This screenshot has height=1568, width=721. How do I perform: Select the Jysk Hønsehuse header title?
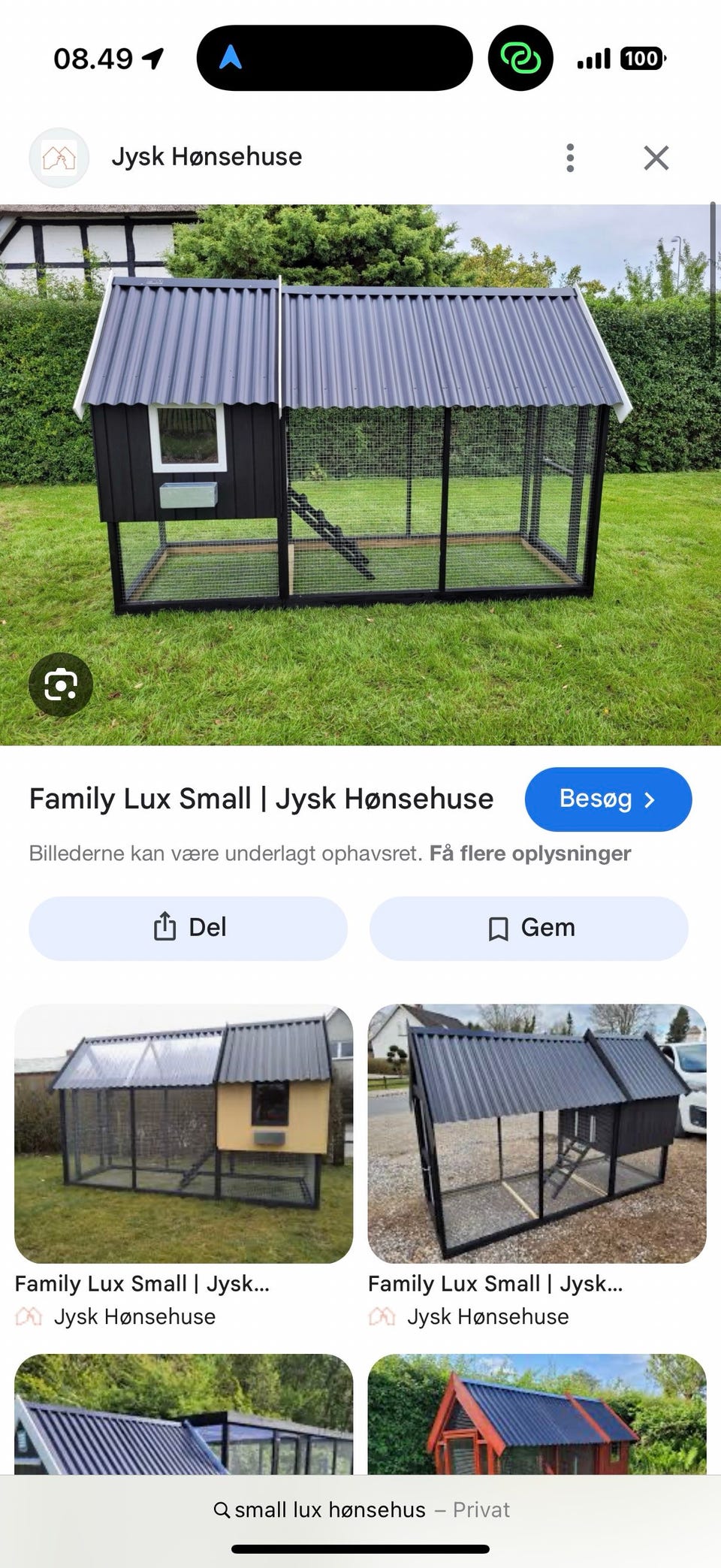pos(207,157)
